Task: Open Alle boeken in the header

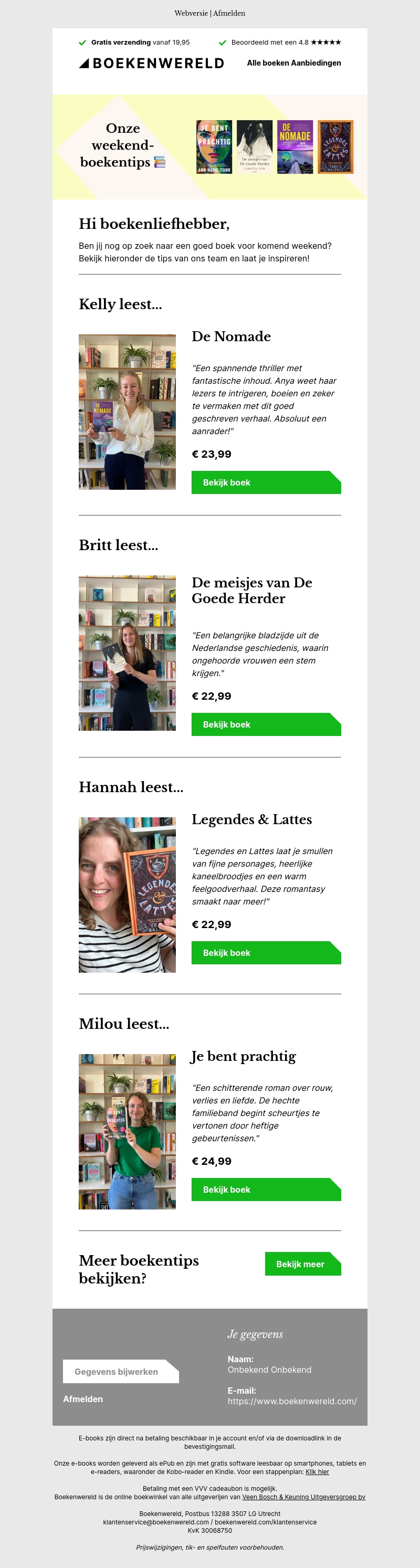Action: (268, 64)
